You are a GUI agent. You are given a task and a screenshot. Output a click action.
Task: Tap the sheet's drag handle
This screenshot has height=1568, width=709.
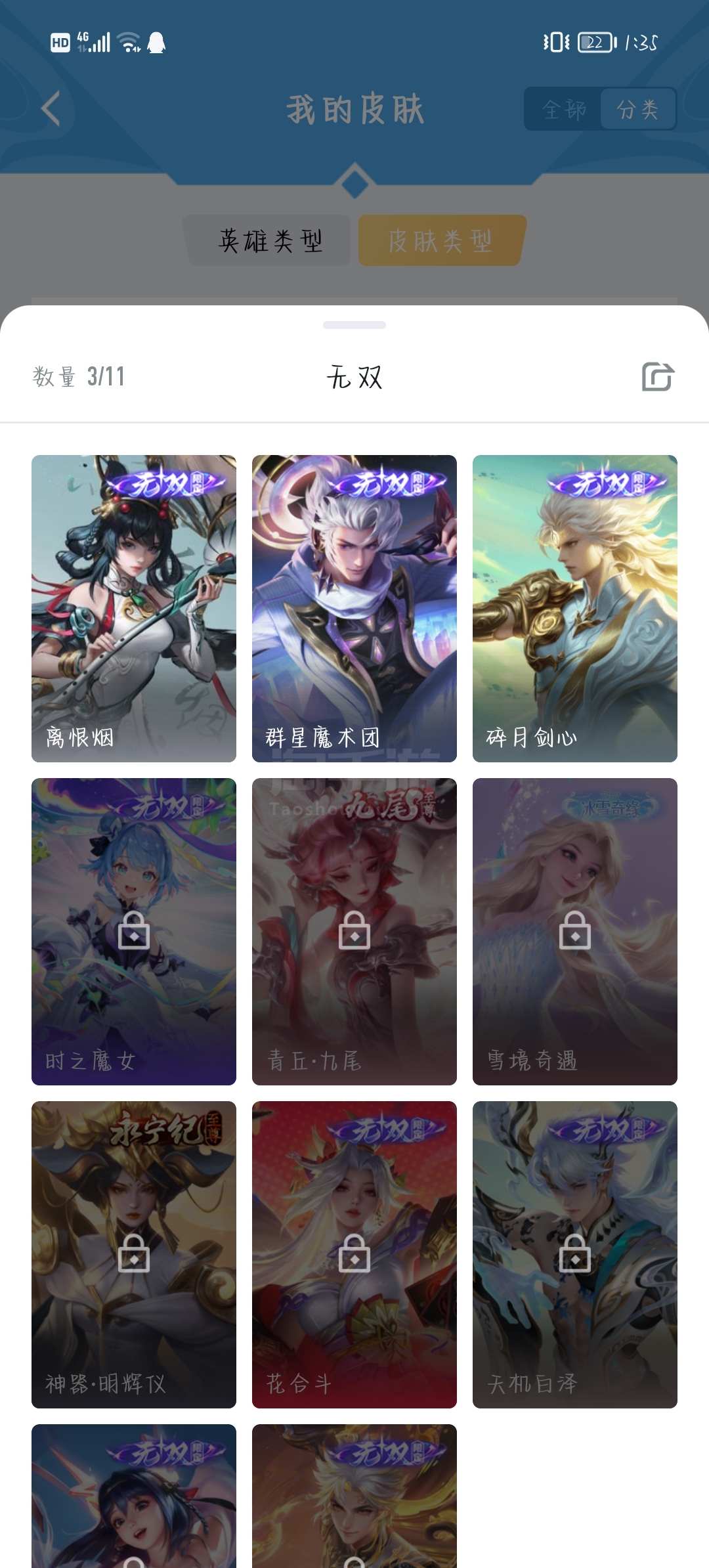click(354, 325)
